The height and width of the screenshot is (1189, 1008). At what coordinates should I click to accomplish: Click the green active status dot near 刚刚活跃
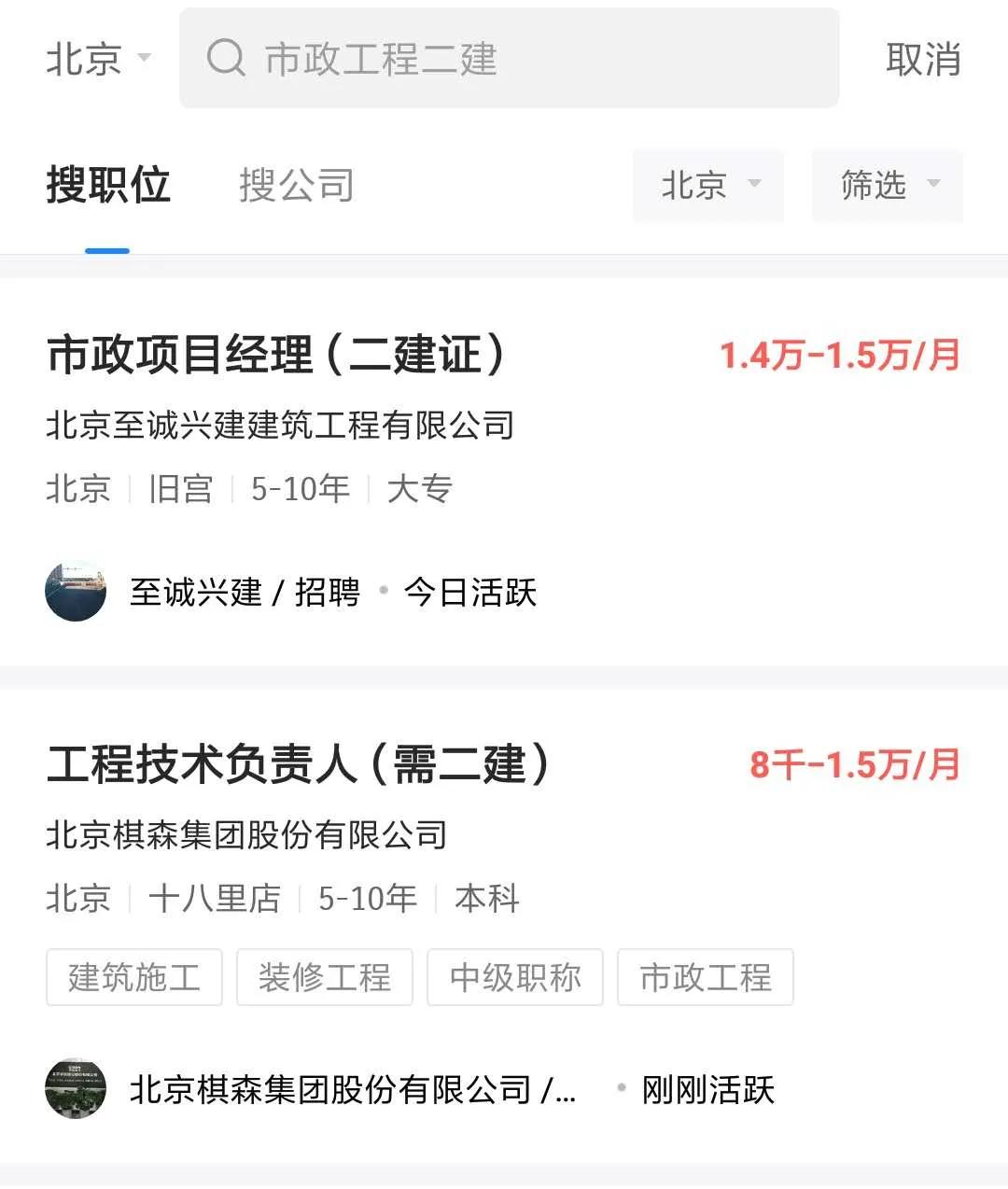(621, 1086)
